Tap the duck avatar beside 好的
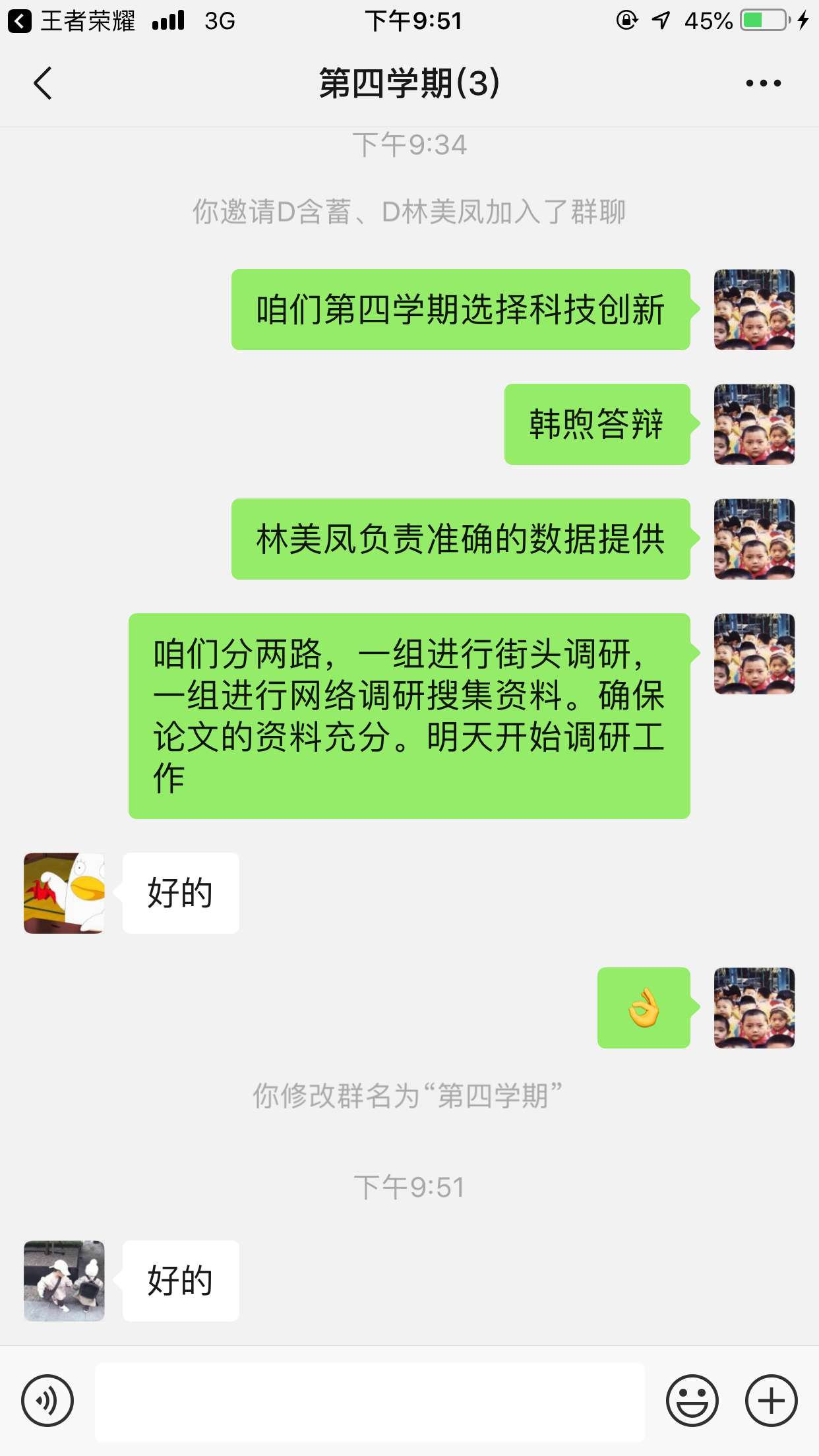819x1456 pixels. (64, 893)
